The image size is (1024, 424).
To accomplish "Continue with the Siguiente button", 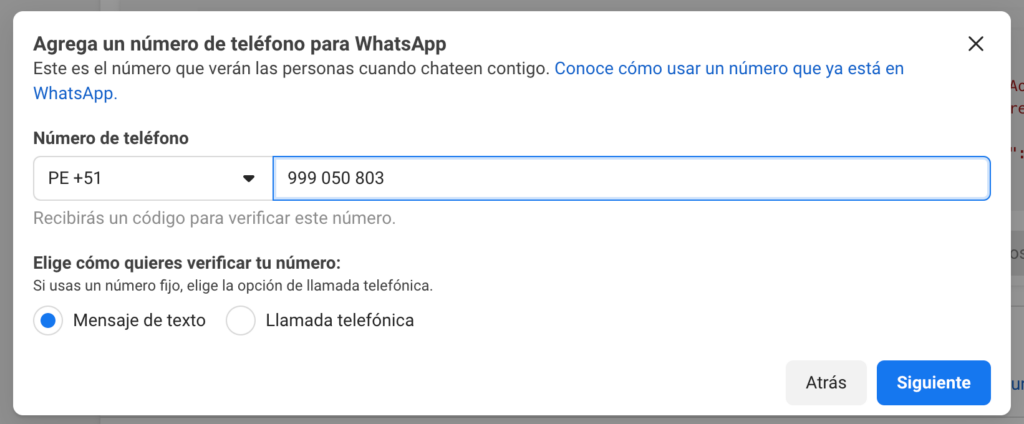I will coord(933,382).
